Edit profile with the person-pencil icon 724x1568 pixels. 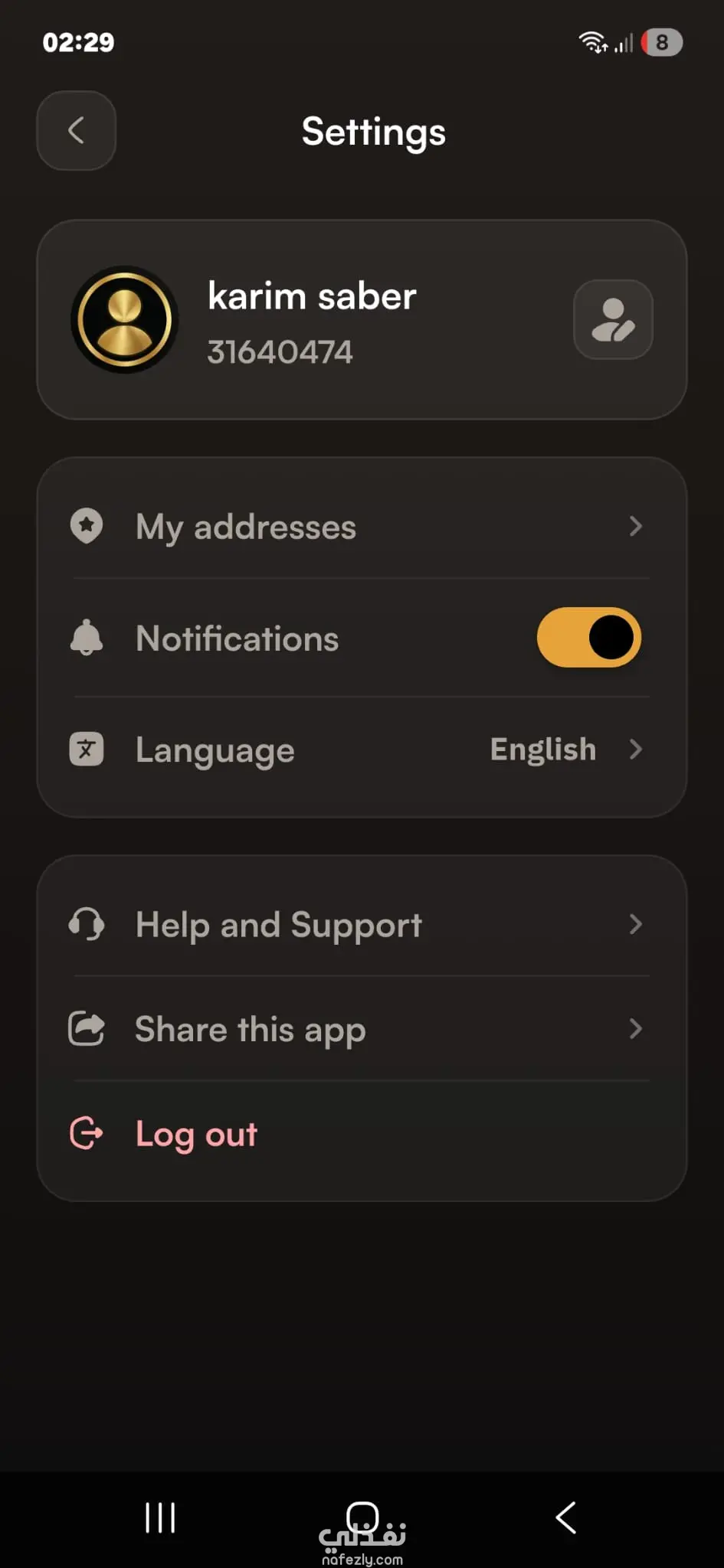[613, 319]
